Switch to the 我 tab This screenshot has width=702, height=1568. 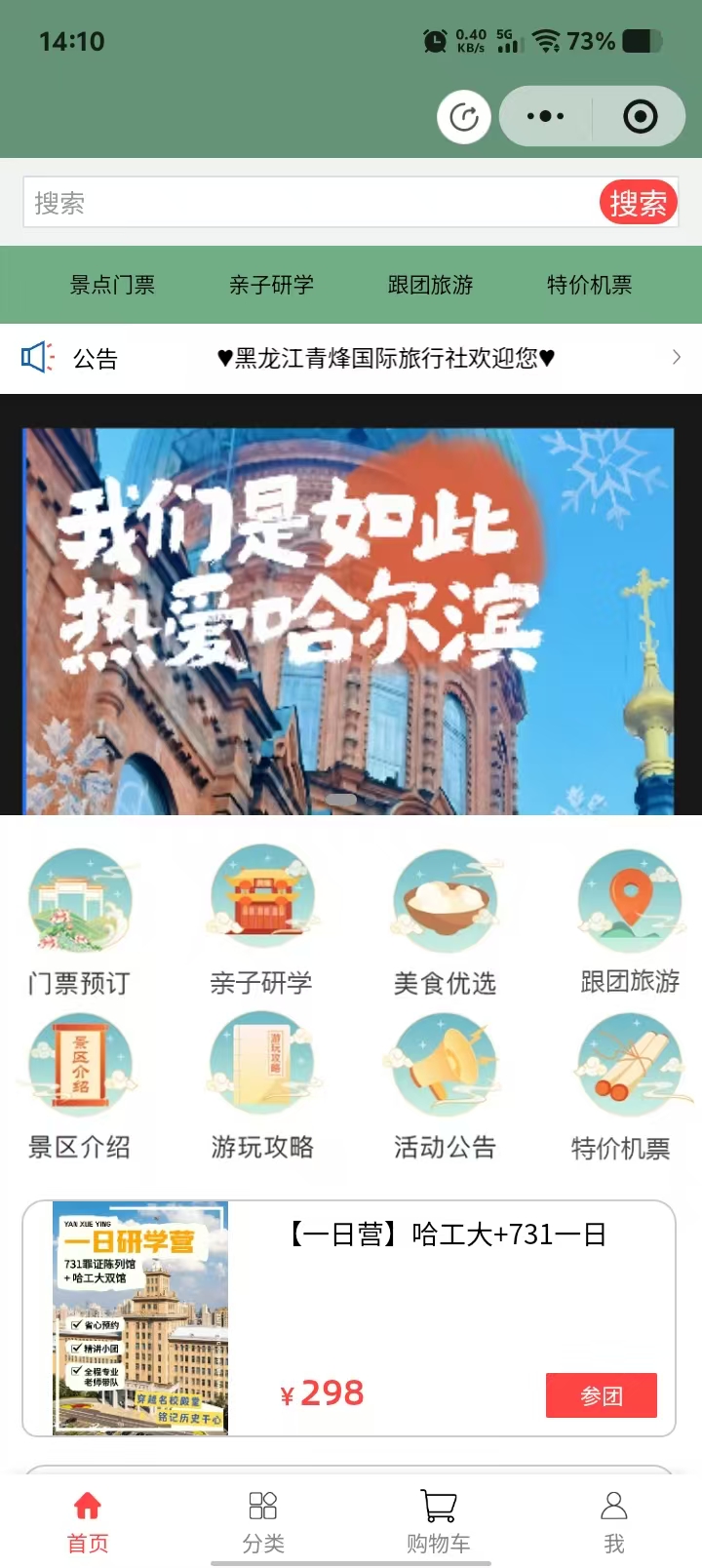pos(614,1520)
